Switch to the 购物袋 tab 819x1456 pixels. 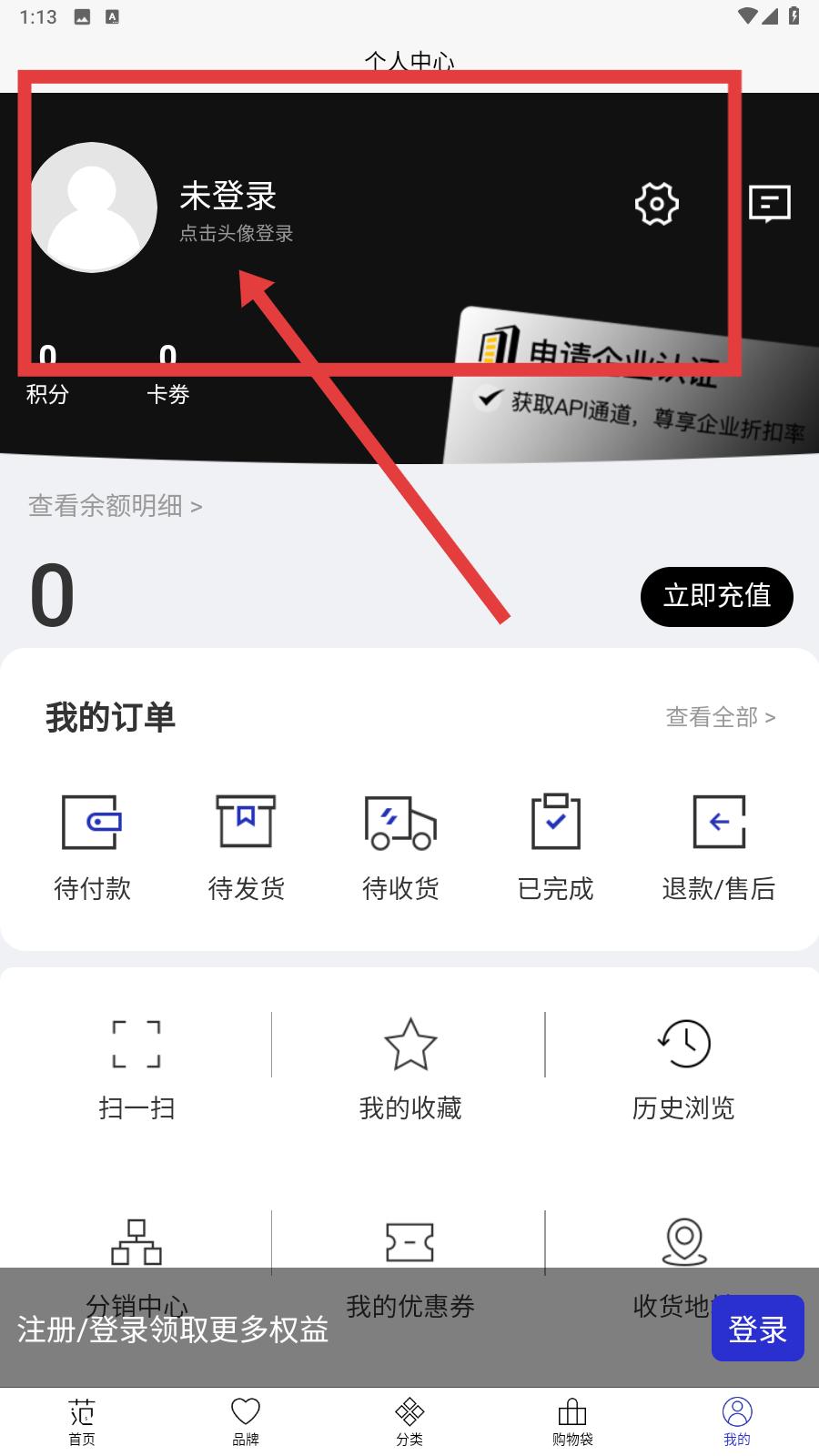click(572, 1421)
